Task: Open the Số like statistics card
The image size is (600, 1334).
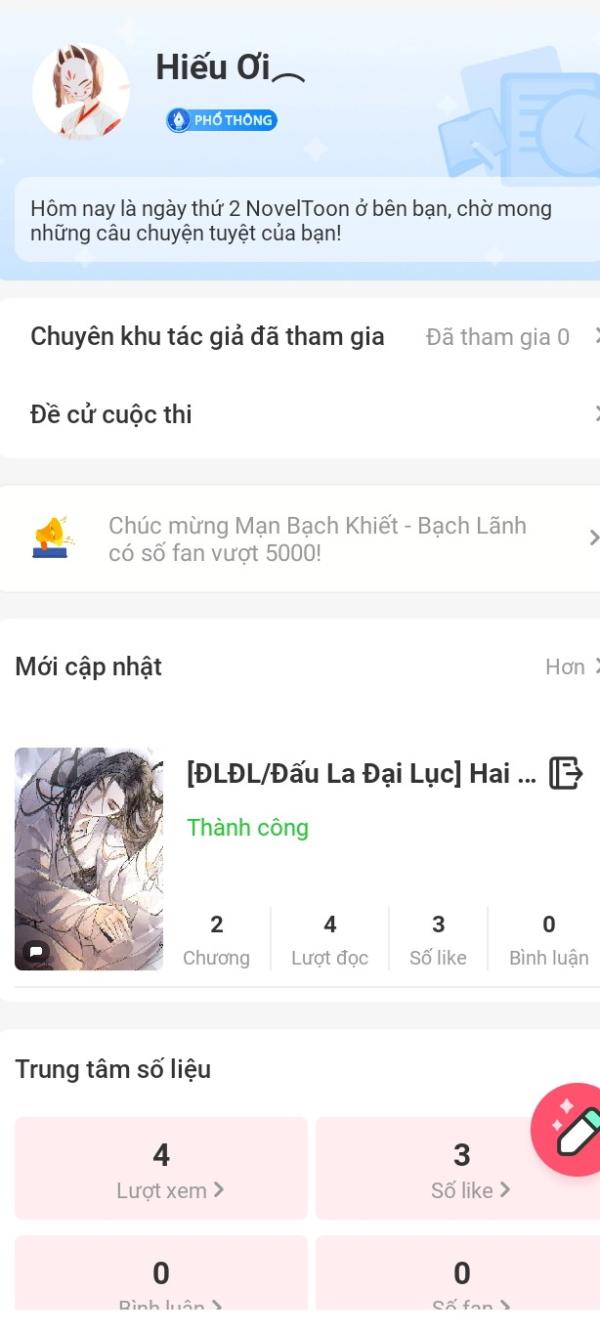Action: pos(440,1168)
